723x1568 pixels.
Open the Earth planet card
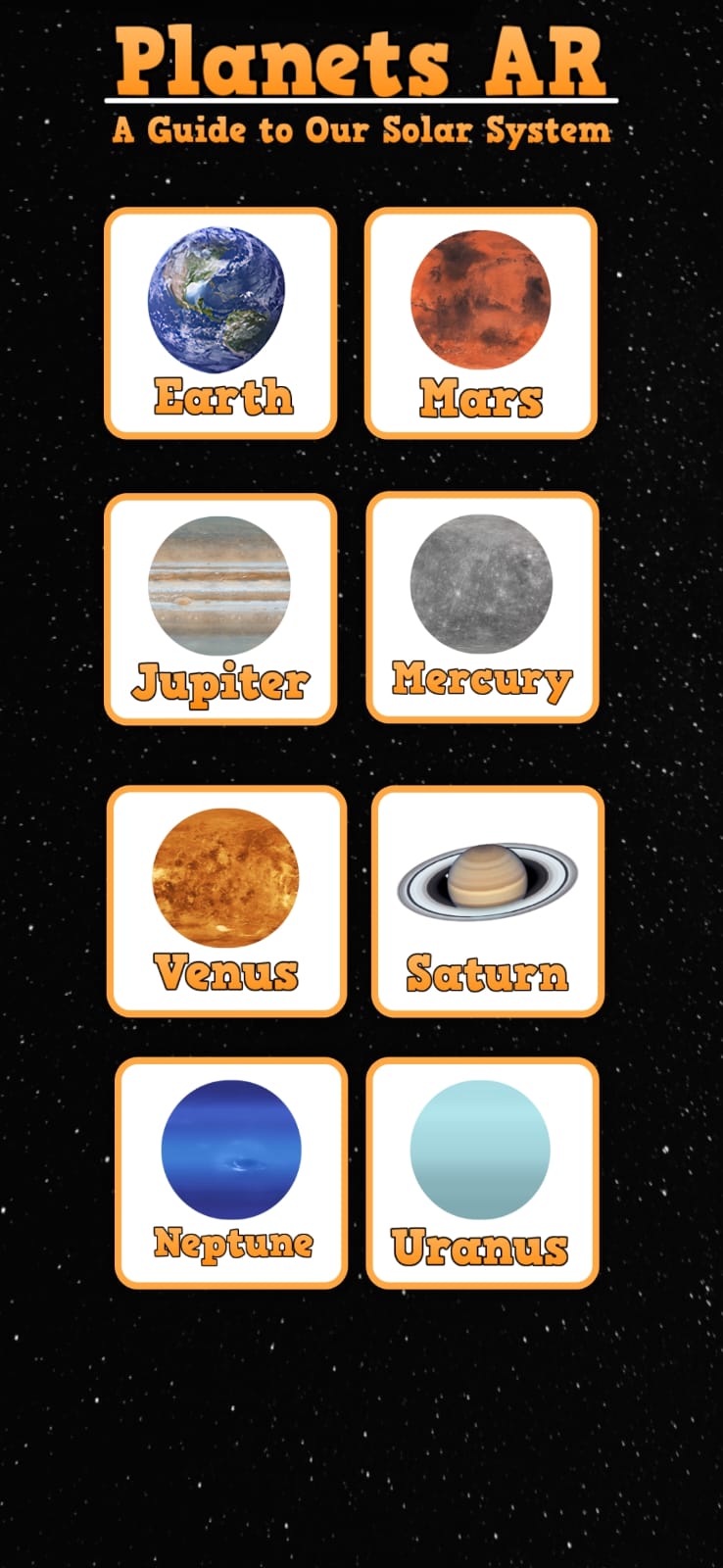point(221,321)
